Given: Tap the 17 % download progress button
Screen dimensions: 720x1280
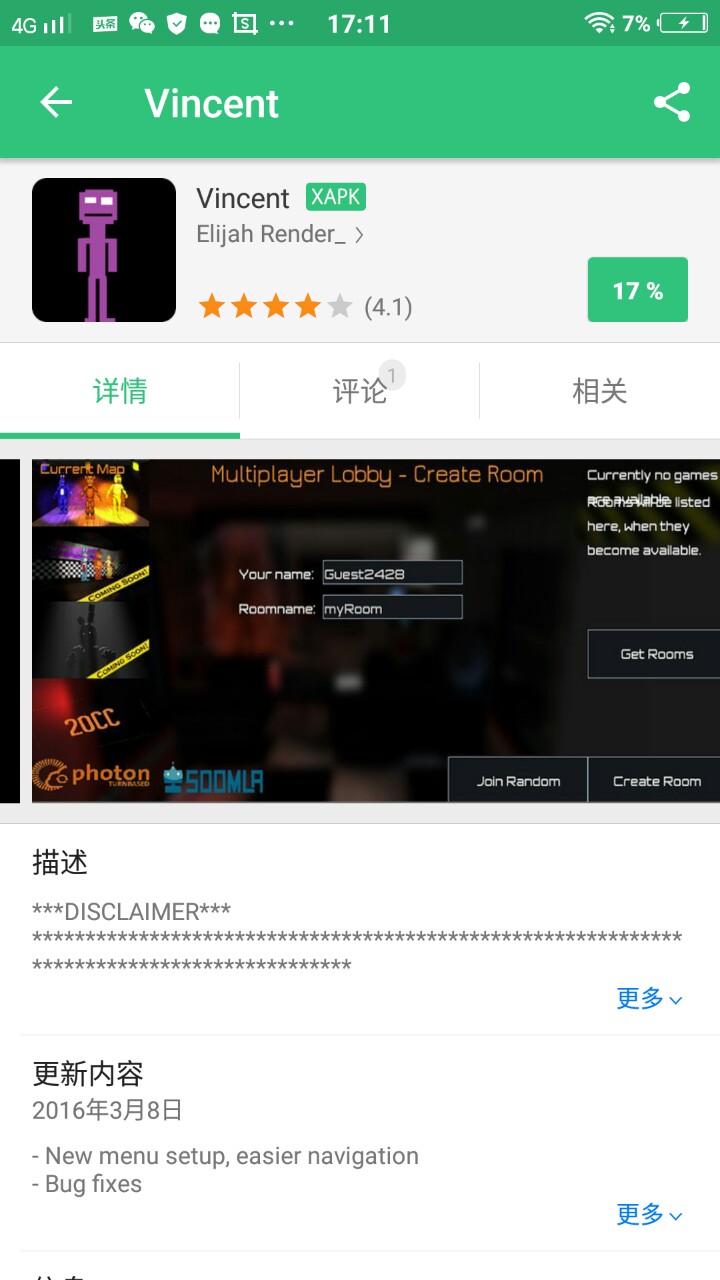Looking at the screenshot, I should (637, 290).
